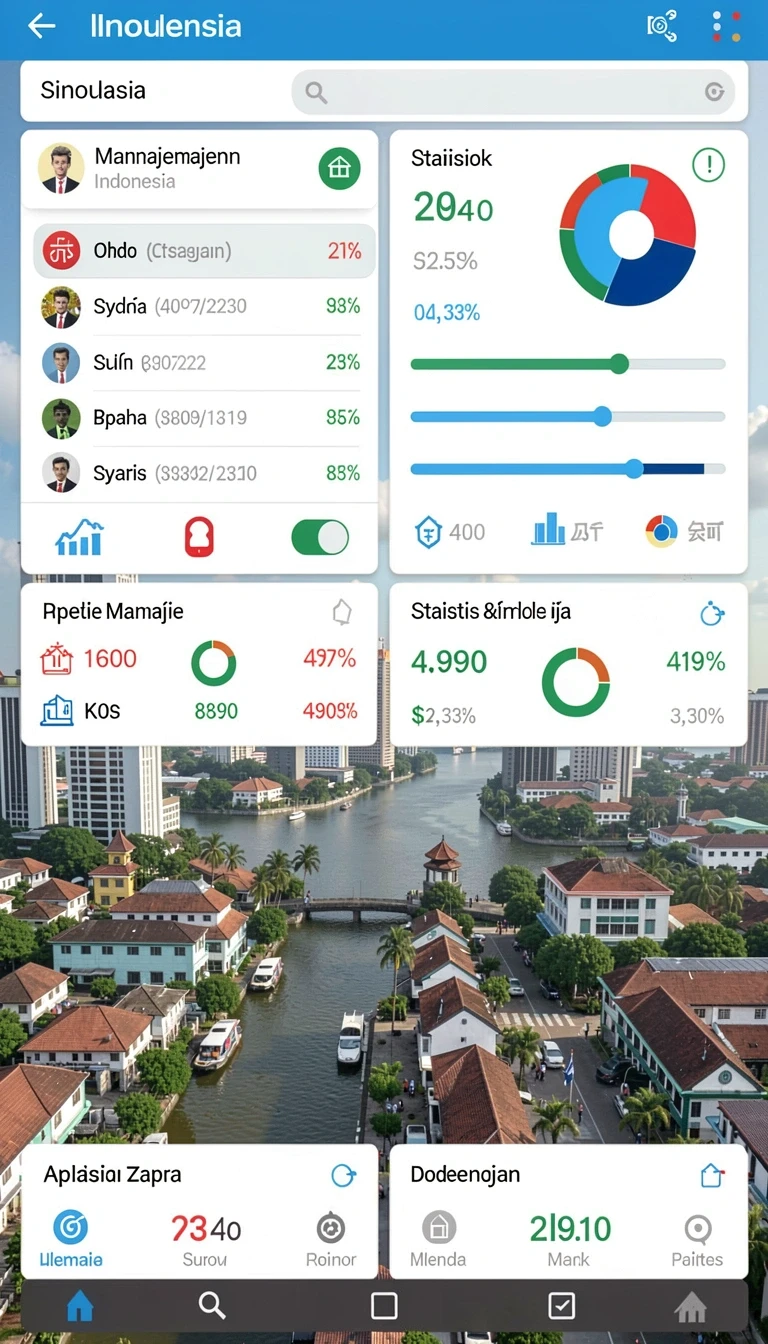Screen dimensions: 768x1344
Task: Go back using the top-left arrow
Action: coord(41,26)
